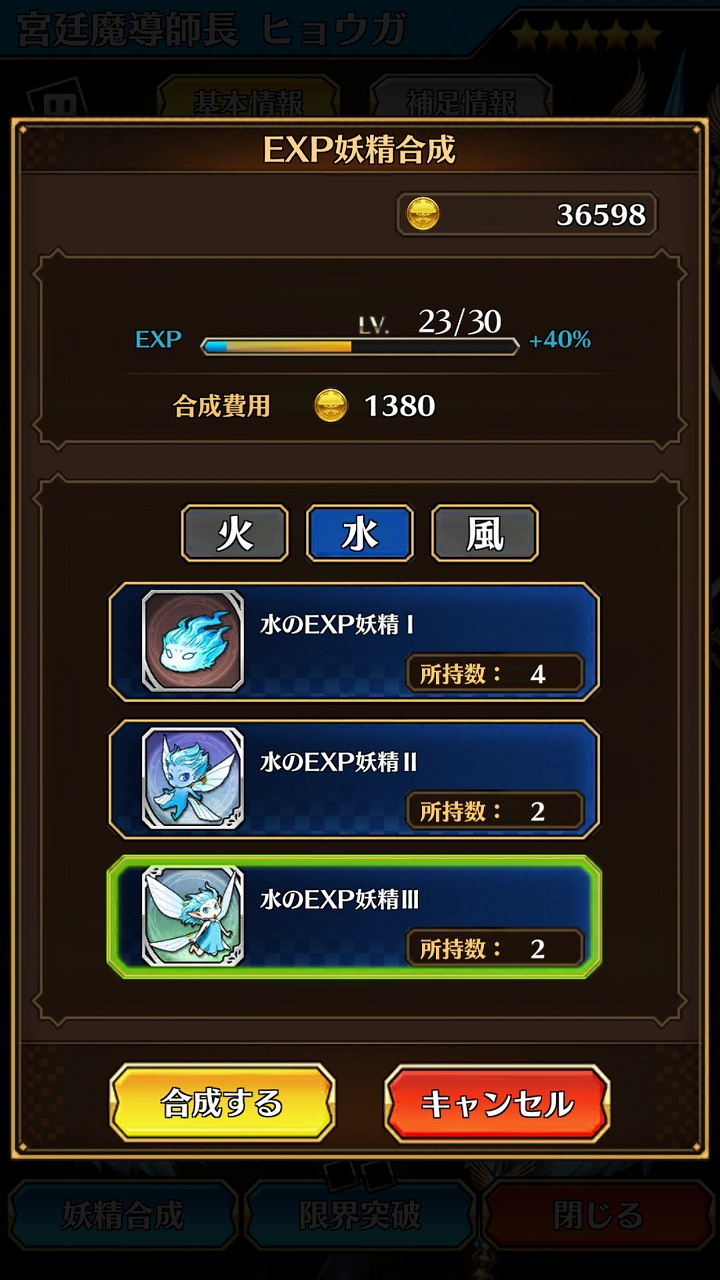Image resolution: width=720 pixels, height=1280 pixels.
Task: Tap the 水のEXP妖精 III row
Action: [354, 916]
